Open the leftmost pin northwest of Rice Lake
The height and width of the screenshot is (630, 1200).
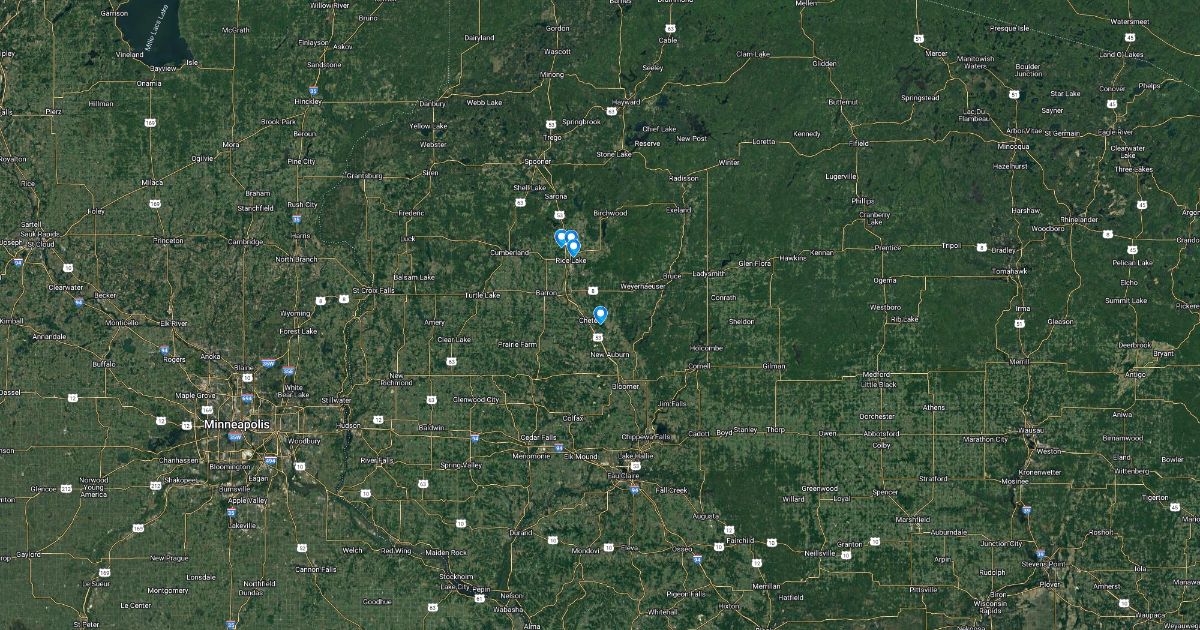point(561,237)
